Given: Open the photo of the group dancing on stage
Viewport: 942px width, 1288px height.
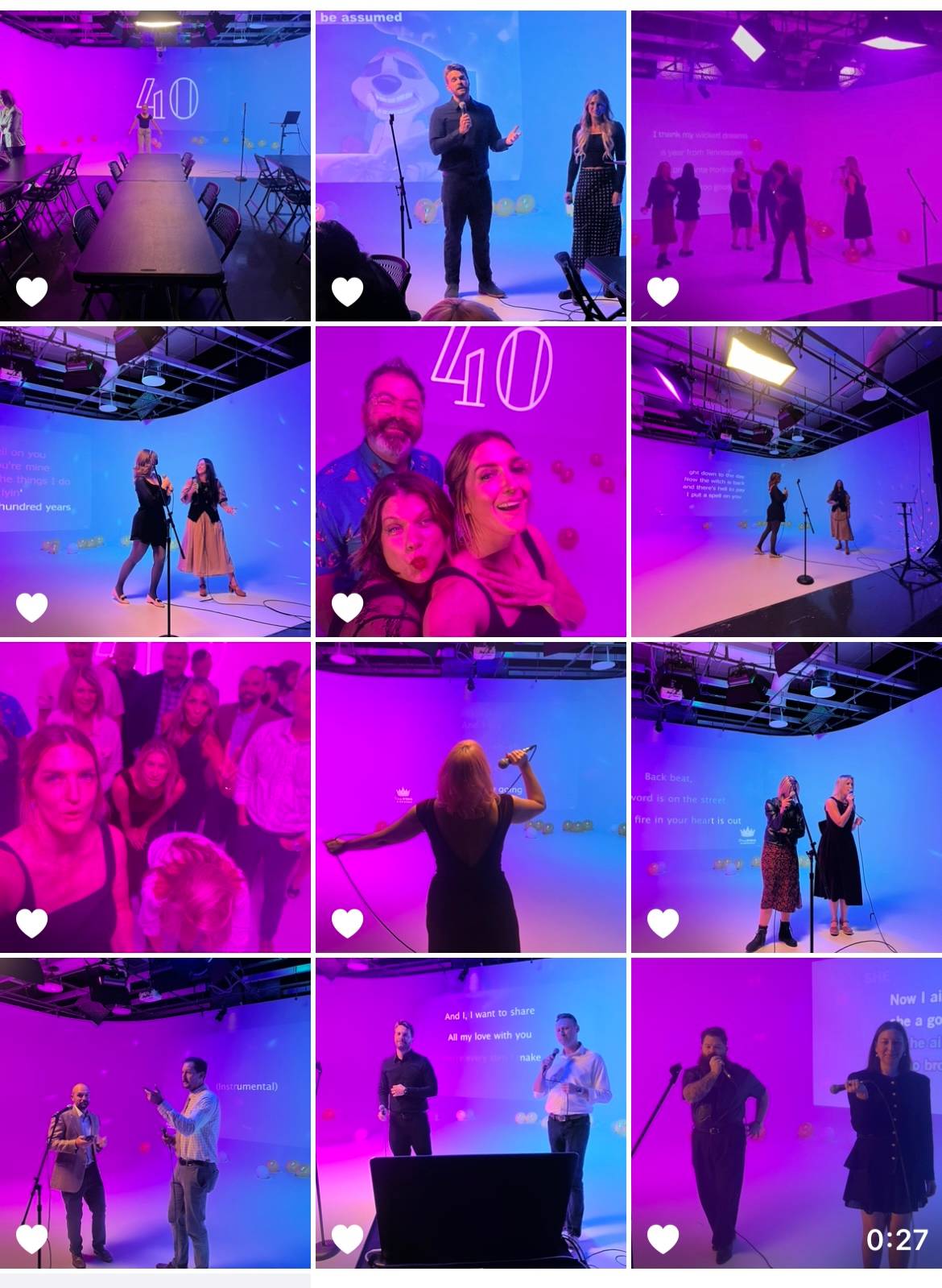Looking at the screenshot, I should 786,165.
